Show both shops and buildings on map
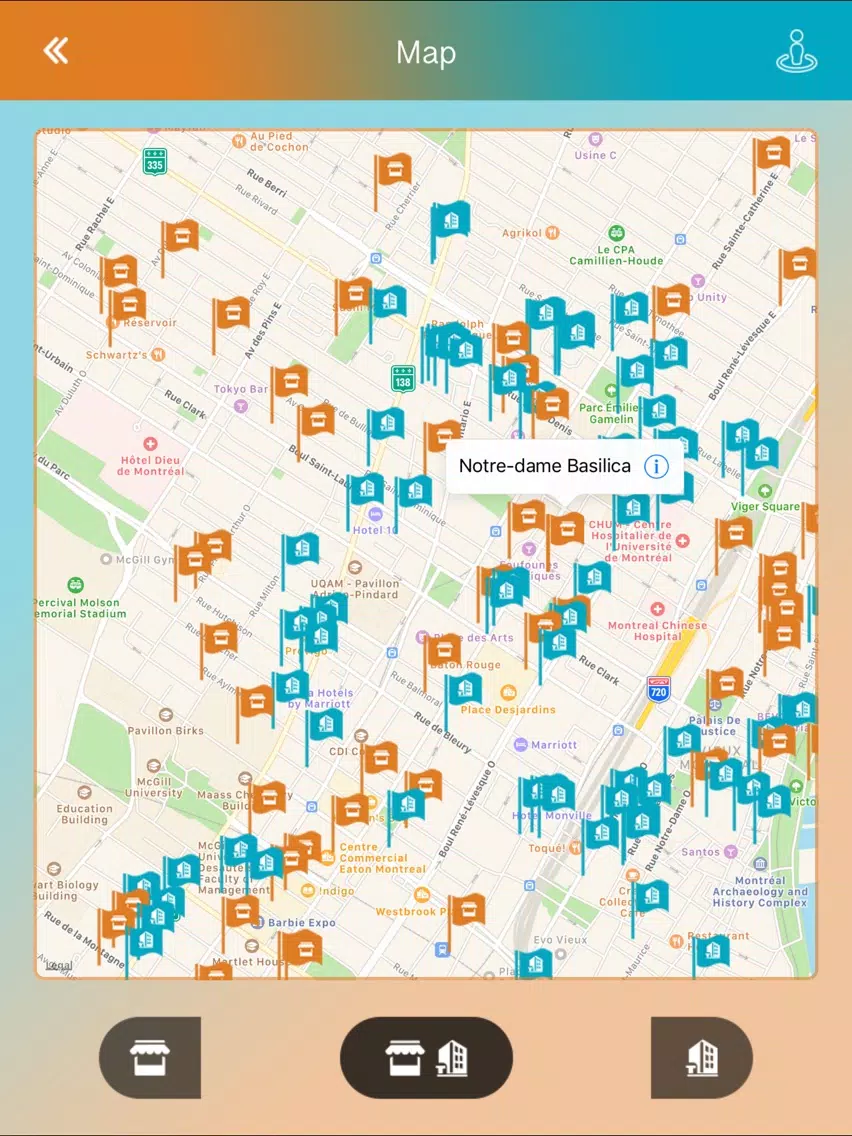This screenshot has width=852, height=1136. coord(426,1057)
